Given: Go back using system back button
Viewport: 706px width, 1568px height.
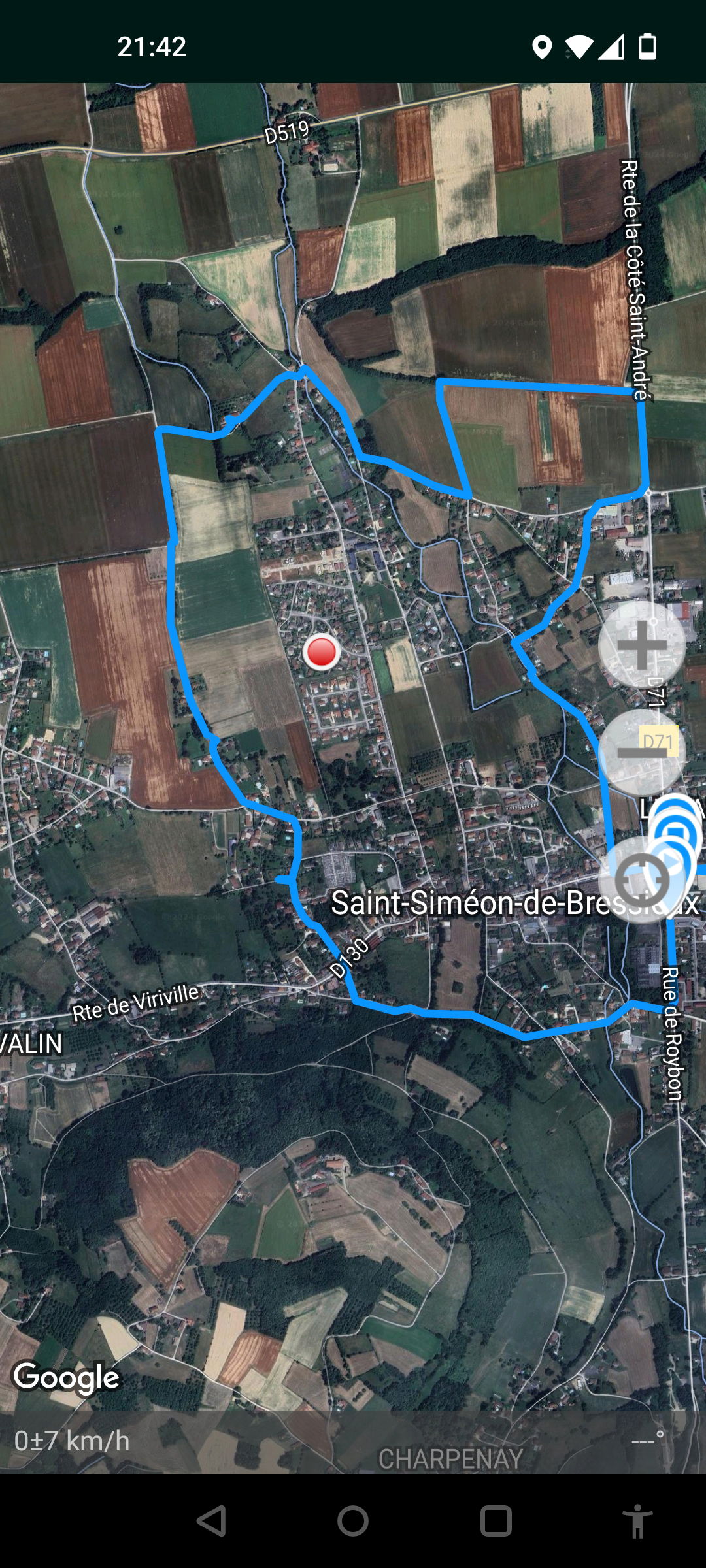Looking at the screenshot, I should [211, 1521].
